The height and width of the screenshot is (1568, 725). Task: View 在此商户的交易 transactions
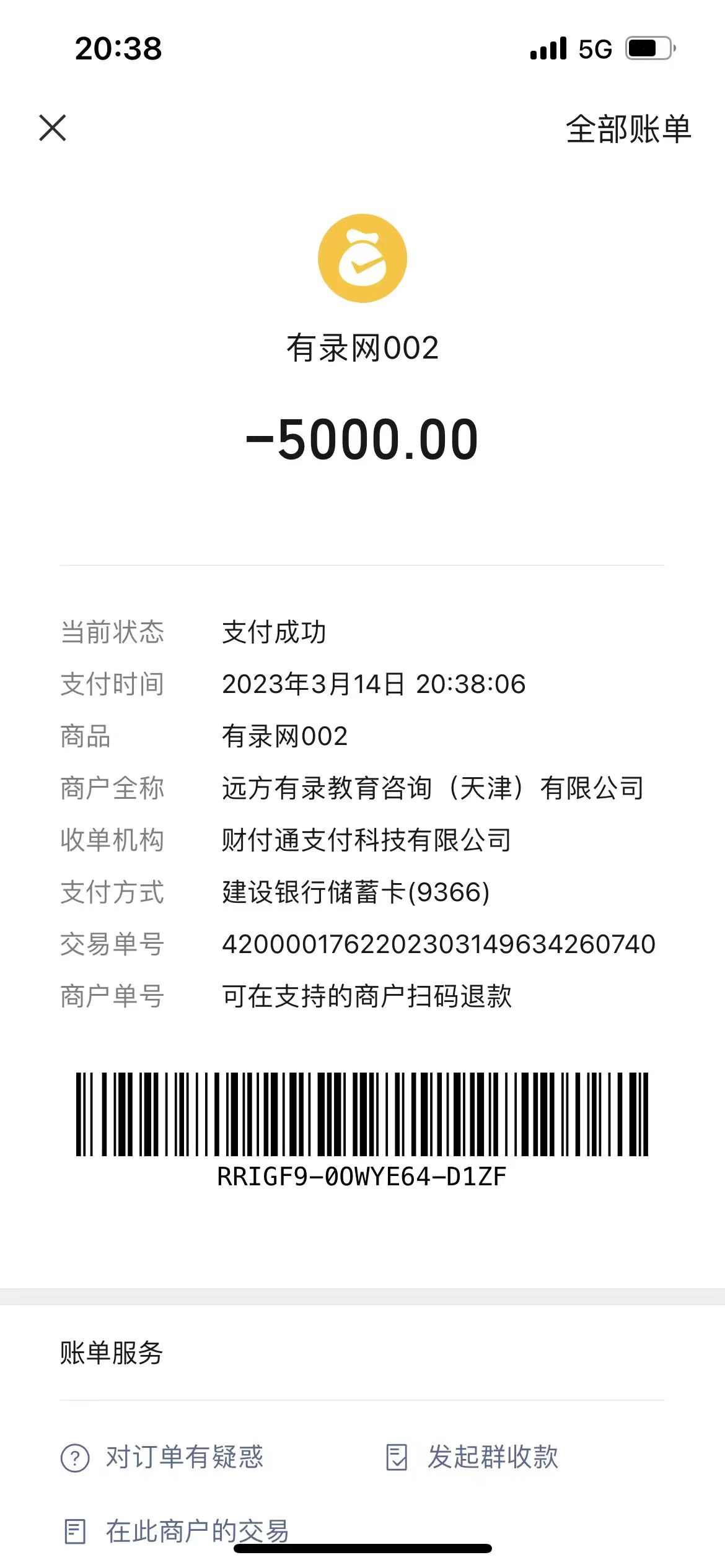[x=177, y=1530]
